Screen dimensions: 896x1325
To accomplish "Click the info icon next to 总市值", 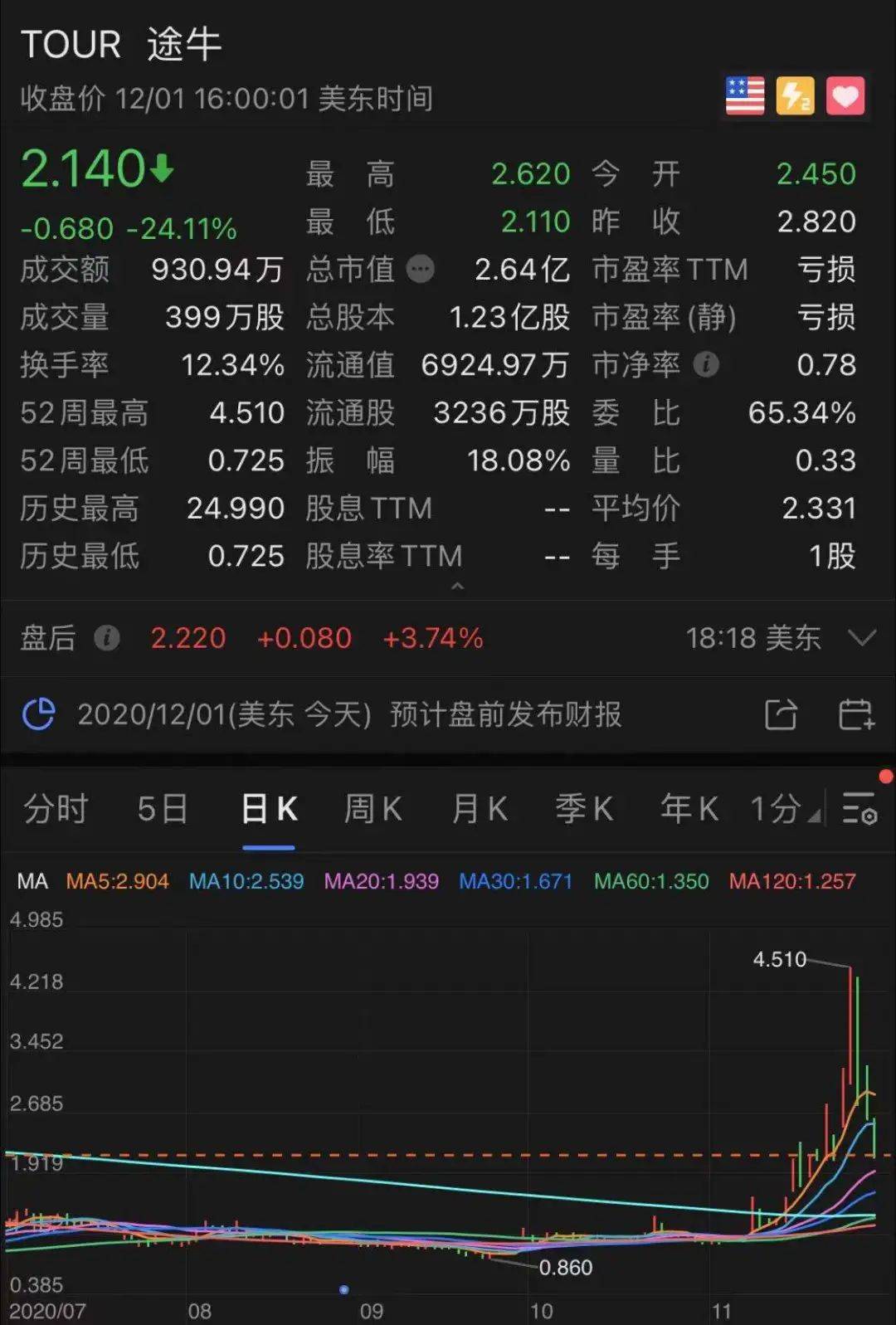I will click(x=421, y=269).
